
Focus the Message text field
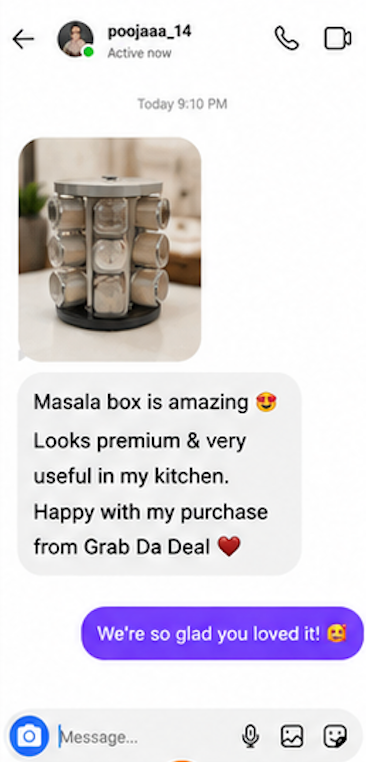146,737
